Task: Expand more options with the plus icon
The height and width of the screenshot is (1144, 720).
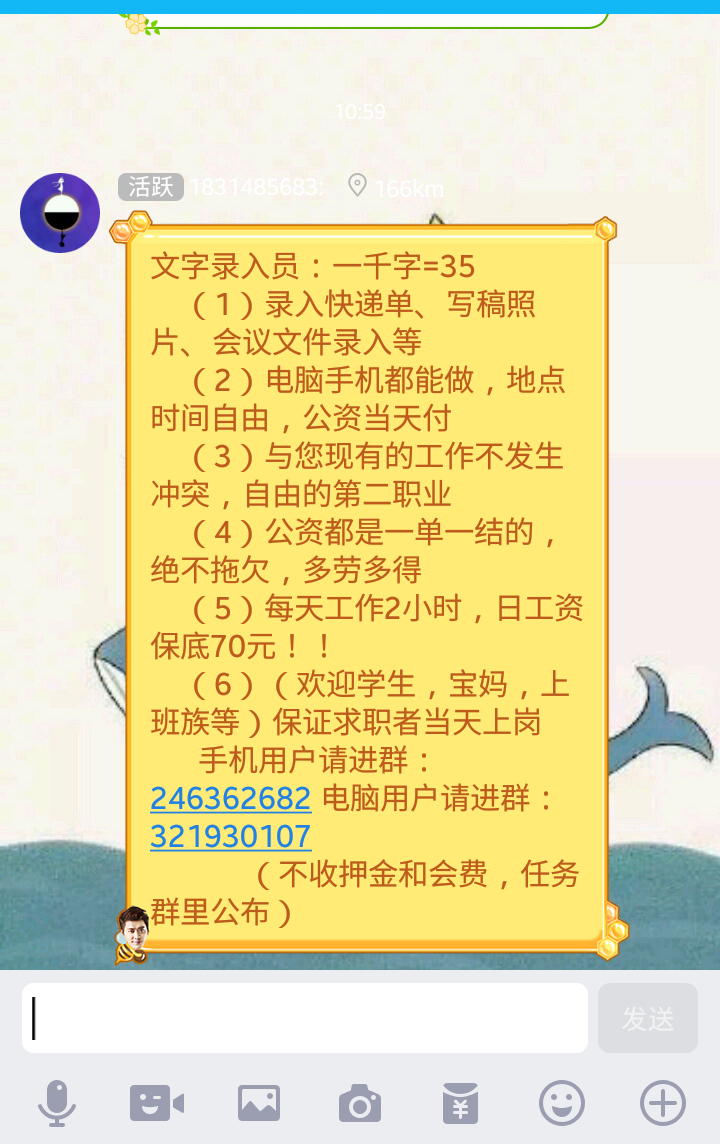Action: (x=663, y=1104)
